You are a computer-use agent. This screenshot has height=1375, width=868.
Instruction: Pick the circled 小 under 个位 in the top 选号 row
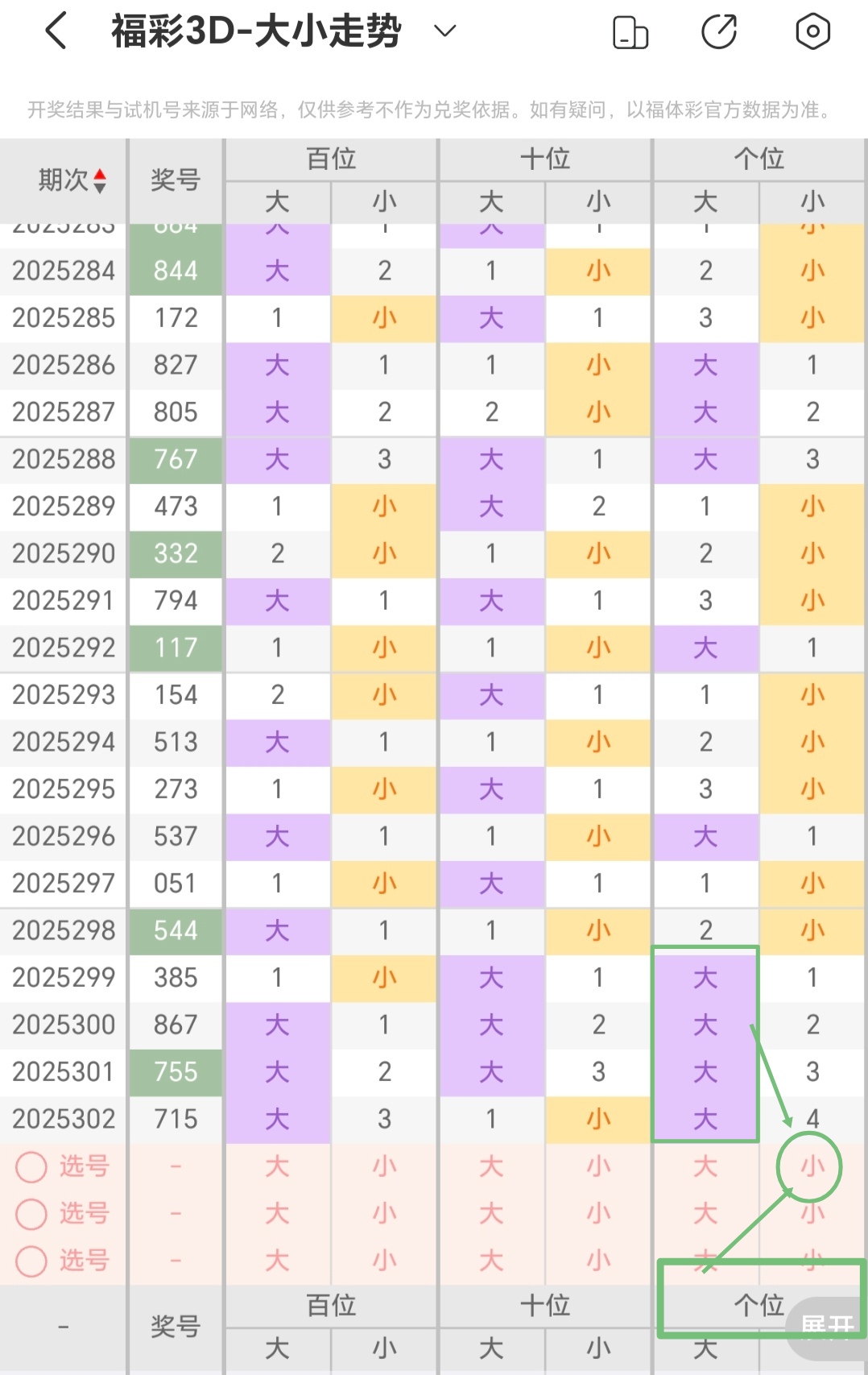click(812, 1166)
